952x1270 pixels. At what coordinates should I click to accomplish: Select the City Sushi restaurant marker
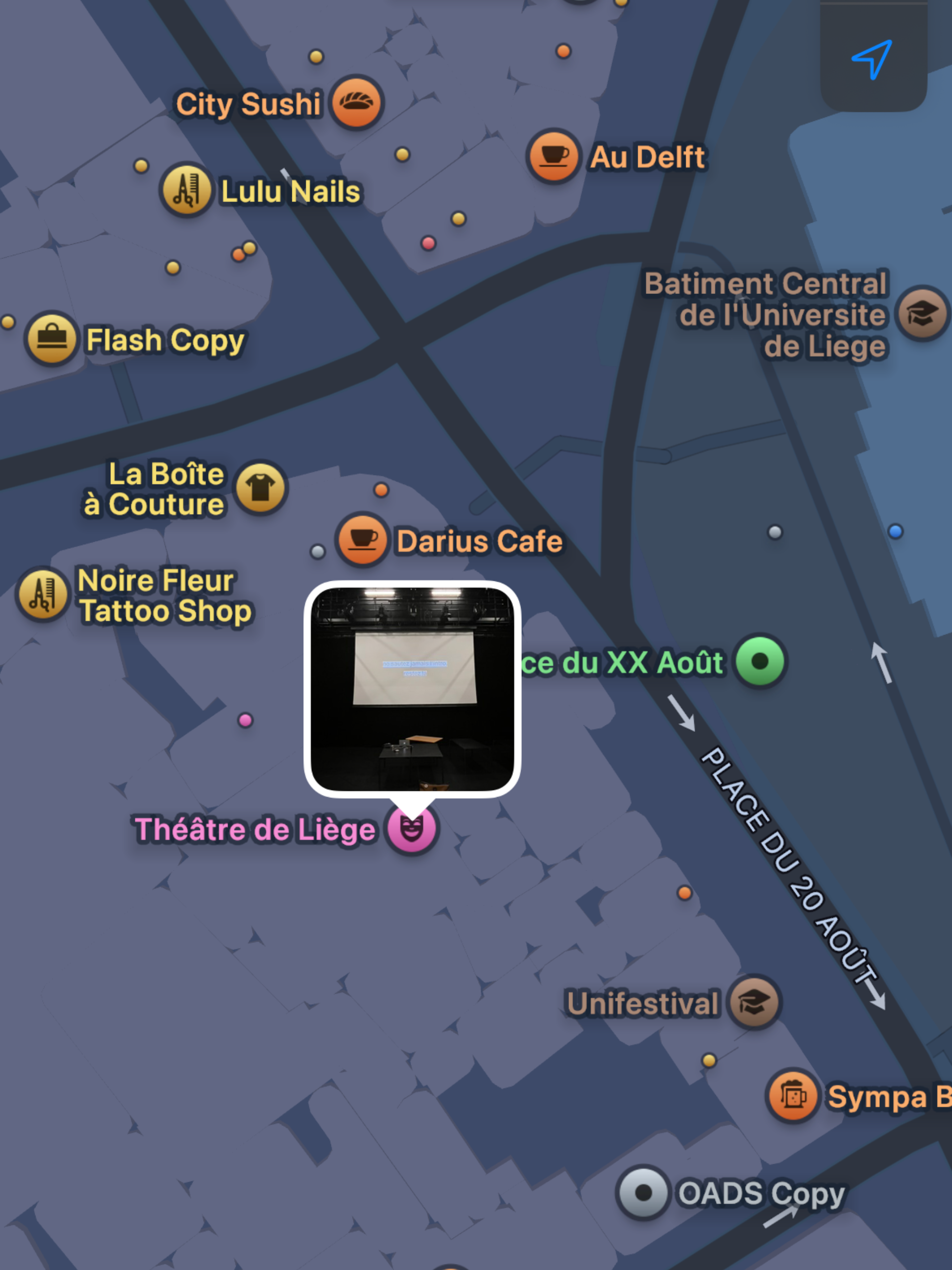pyautogui.click(x=356, y=103)
